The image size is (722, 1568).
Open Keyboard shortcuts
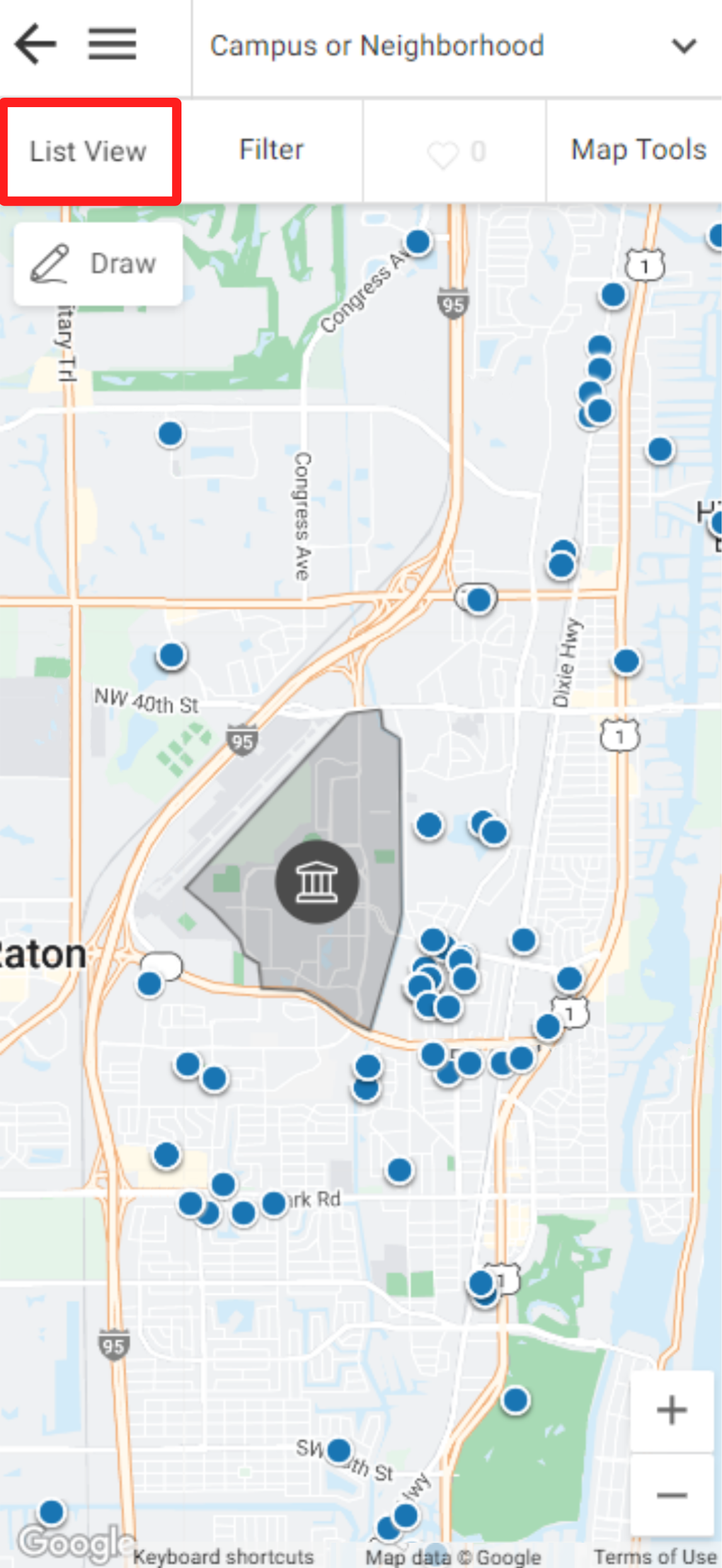224,1557
